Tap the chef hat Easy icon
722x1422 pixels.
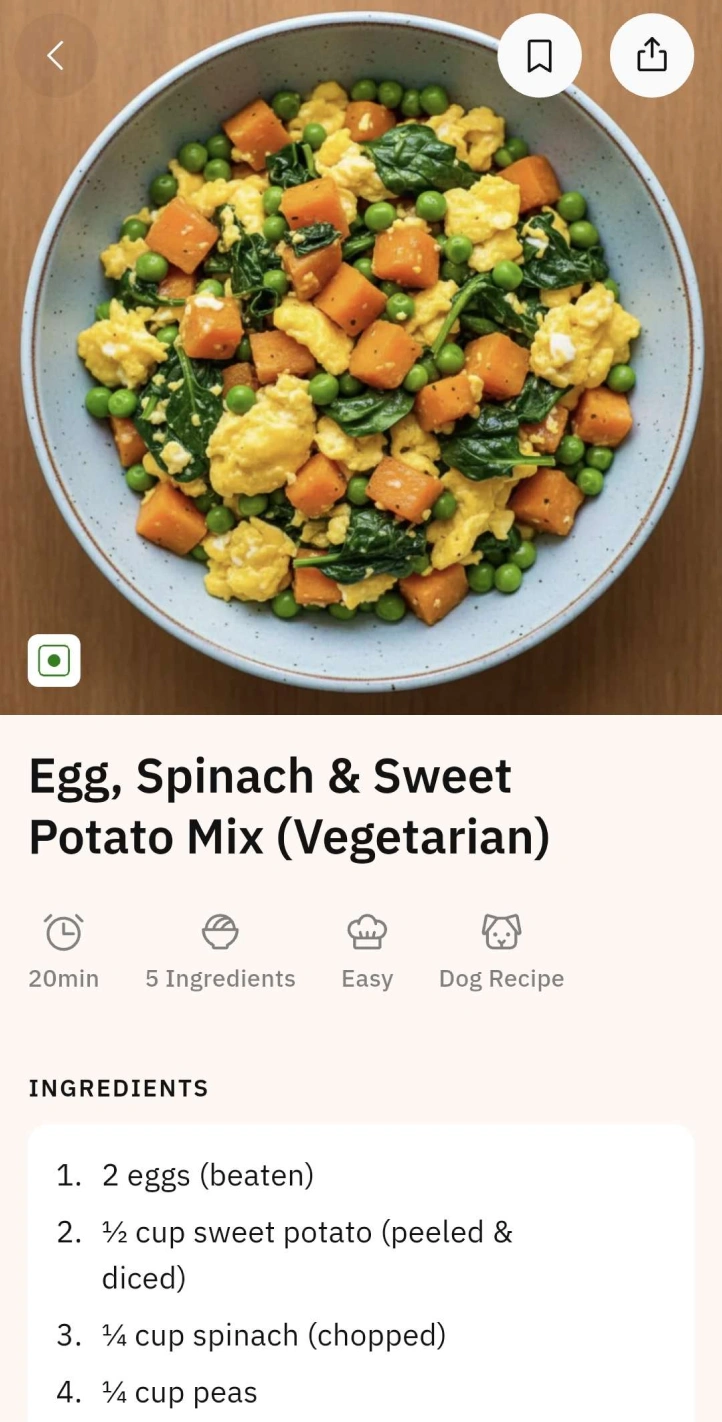(x=367, y=931)
